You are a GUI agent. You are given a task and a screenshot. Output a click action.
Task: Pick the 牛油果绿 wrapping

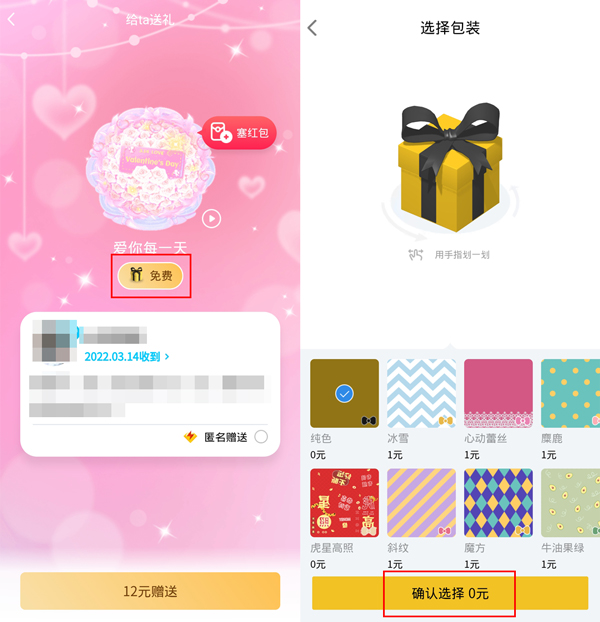pos(570,503)
